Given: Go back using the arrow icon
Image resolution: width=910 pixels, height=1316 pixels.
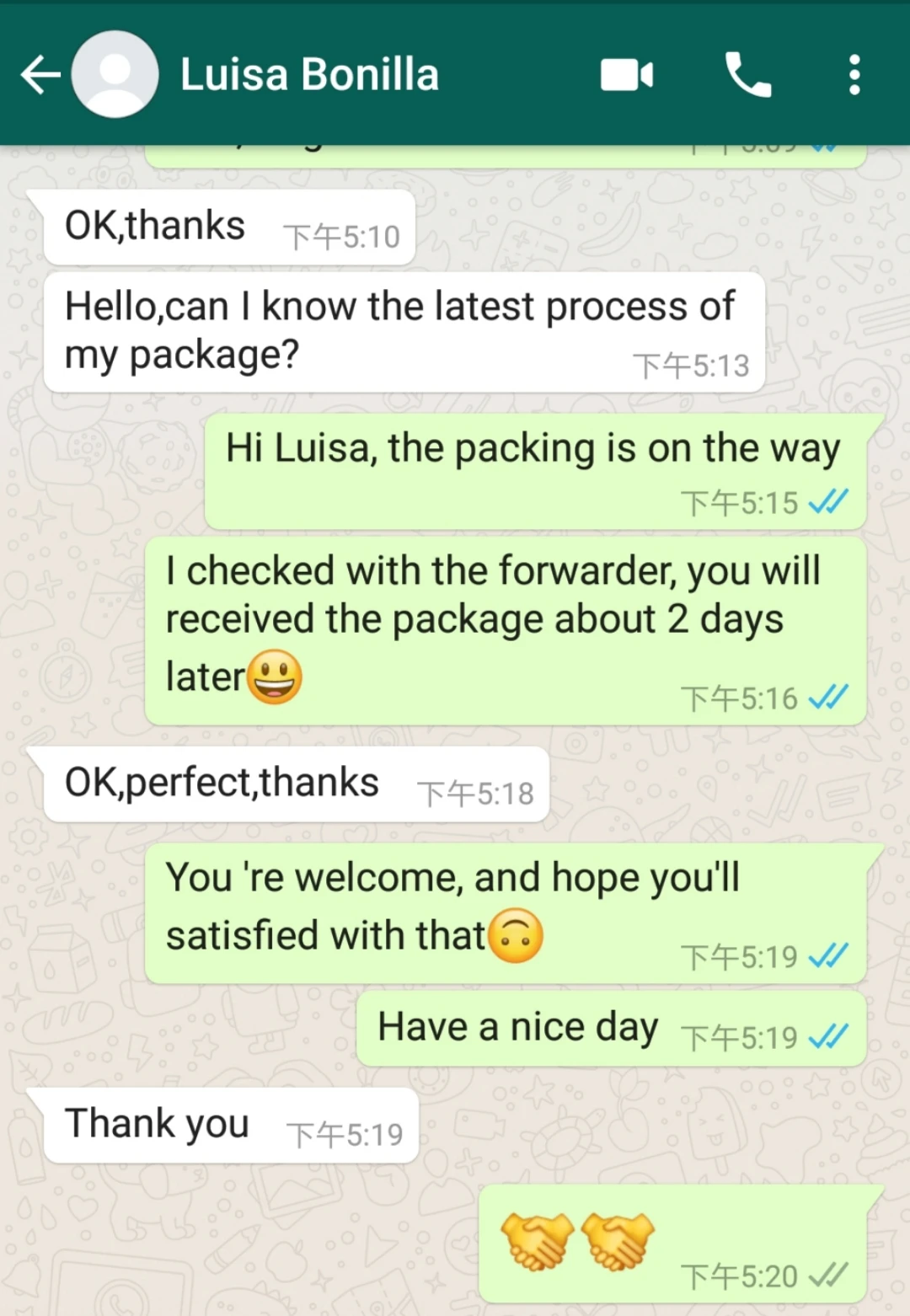Looking at the screenshot, I should coord(40,75).
